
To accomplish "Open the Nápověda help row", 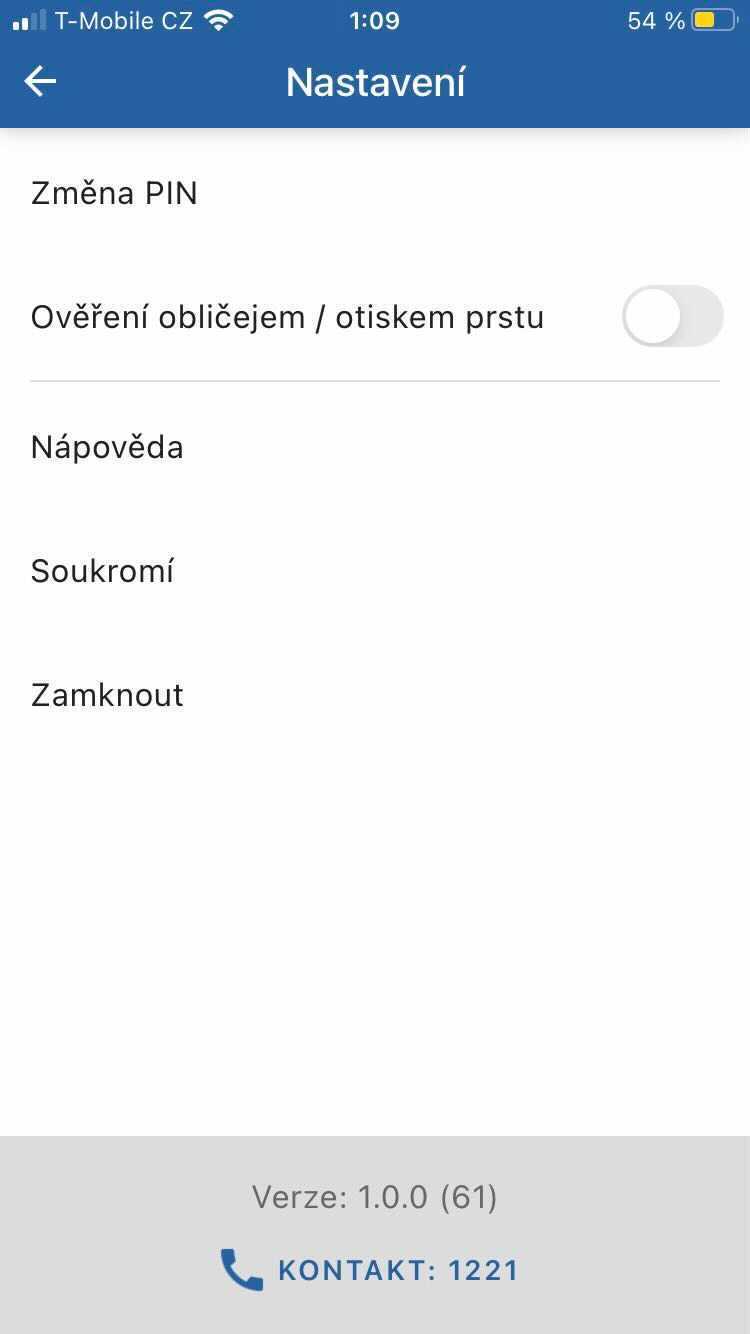I will [x=375, y=447].
